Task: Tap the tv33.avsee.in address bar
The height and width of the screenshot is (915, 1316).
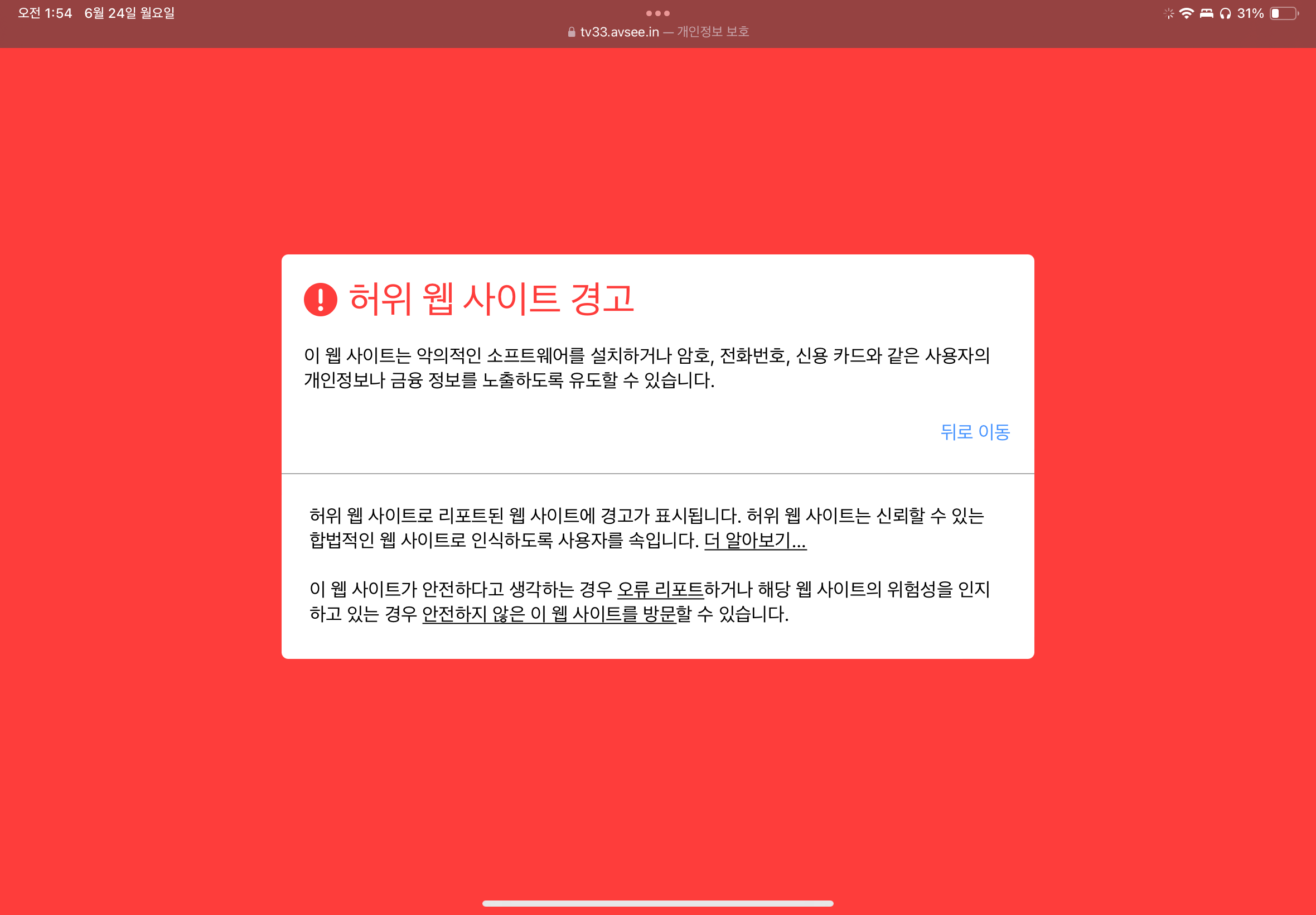Action: [x=657, y=32]
